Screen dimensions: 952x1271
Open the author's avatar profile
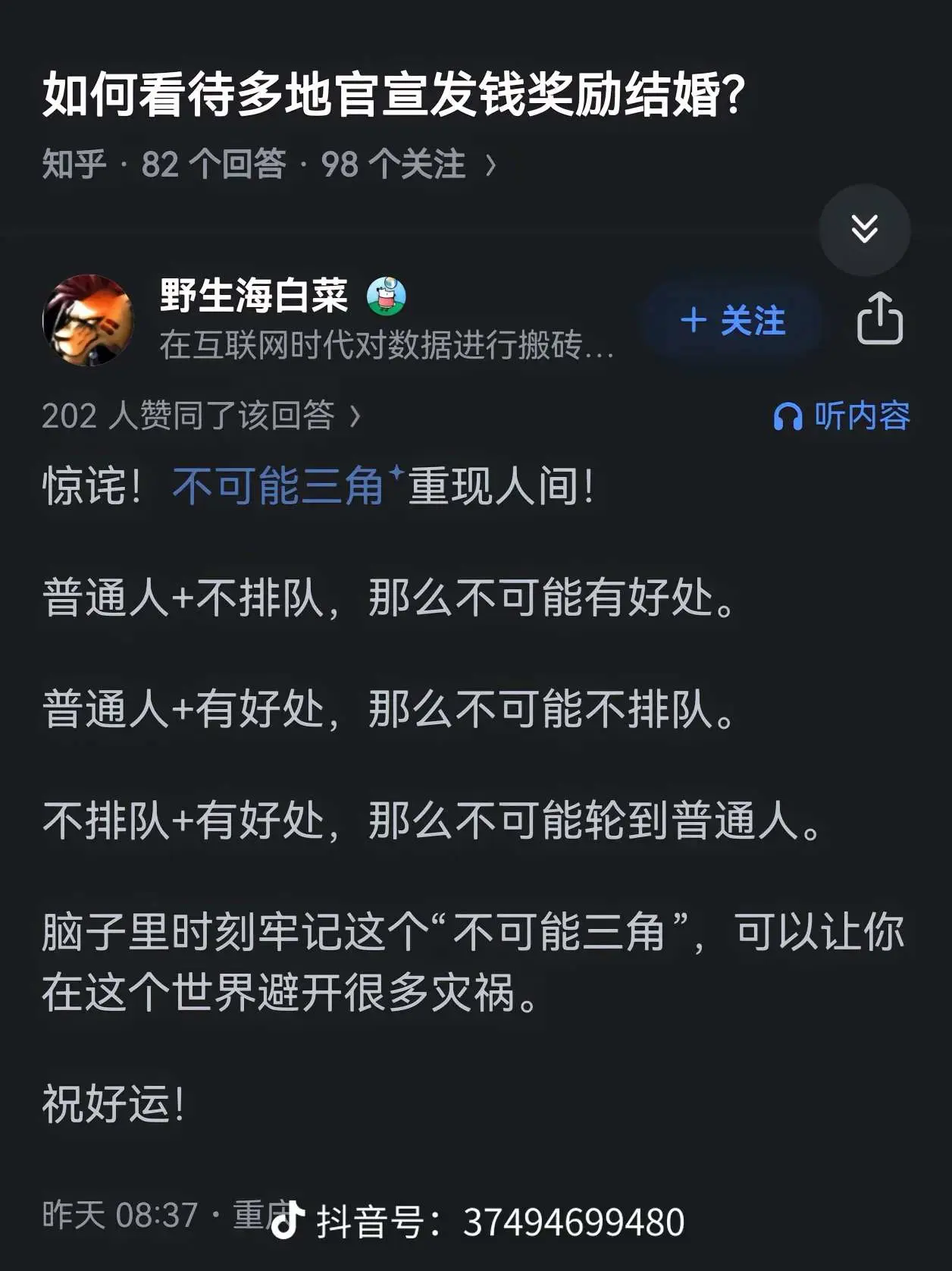pos(89,320)
